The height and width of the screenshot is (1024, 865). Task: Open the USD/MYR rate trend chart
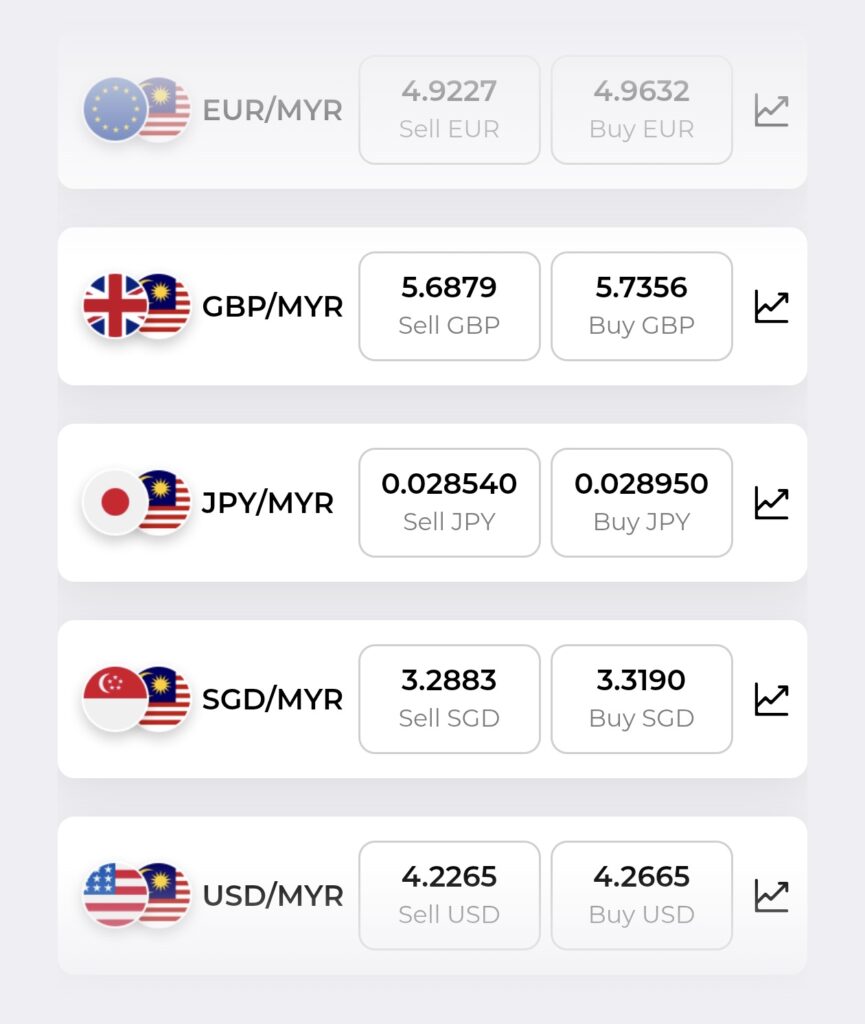pyautogui.click(x=772, y=894)
